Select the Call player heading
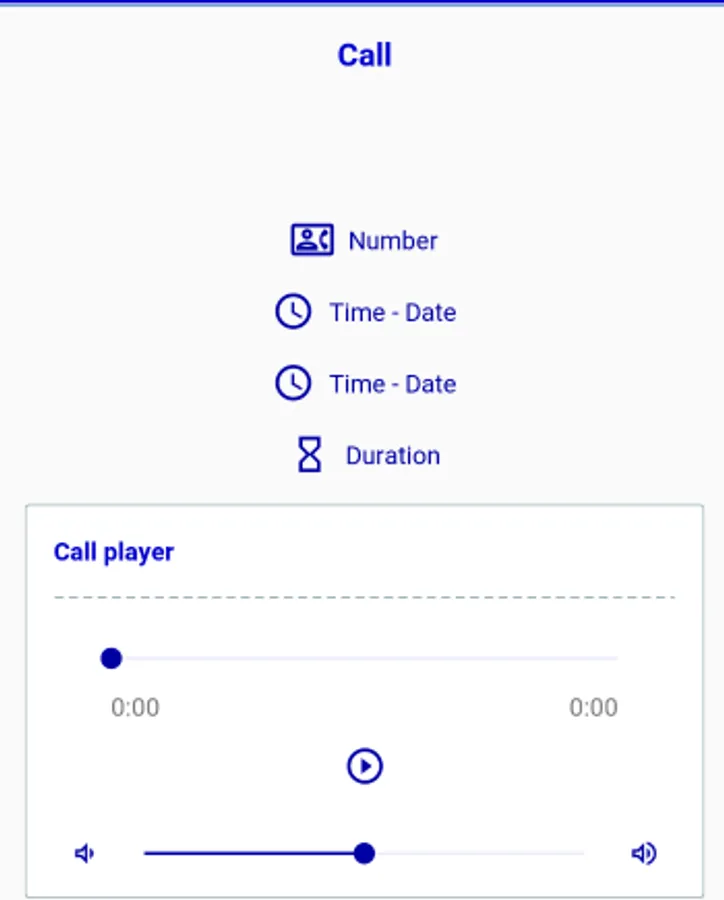Screen dimensions: 724x900 click(x=113, y=551)
